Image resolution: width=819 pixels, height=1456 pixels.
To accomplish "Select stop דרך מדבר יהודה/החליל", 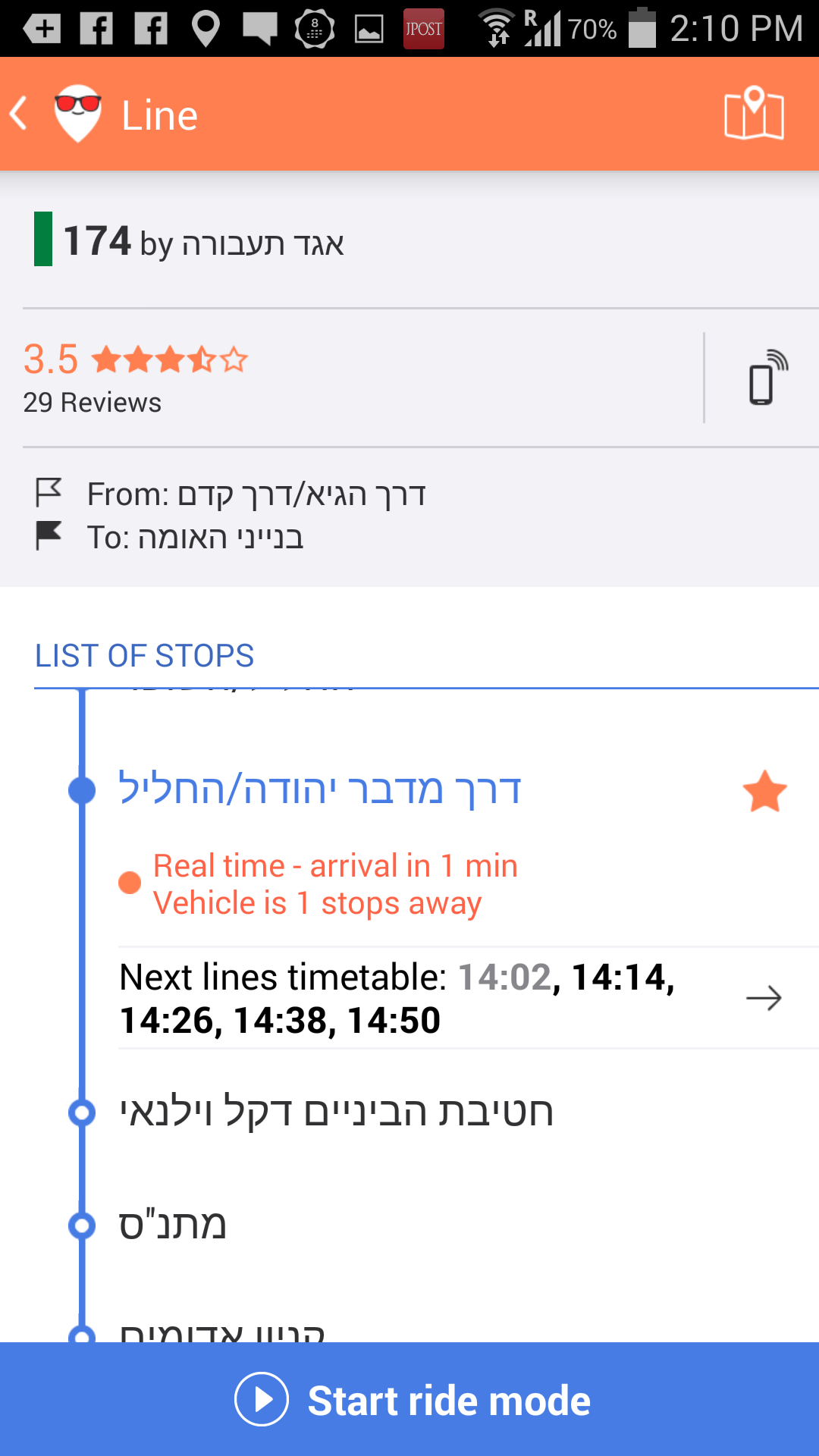I will 319,789.
